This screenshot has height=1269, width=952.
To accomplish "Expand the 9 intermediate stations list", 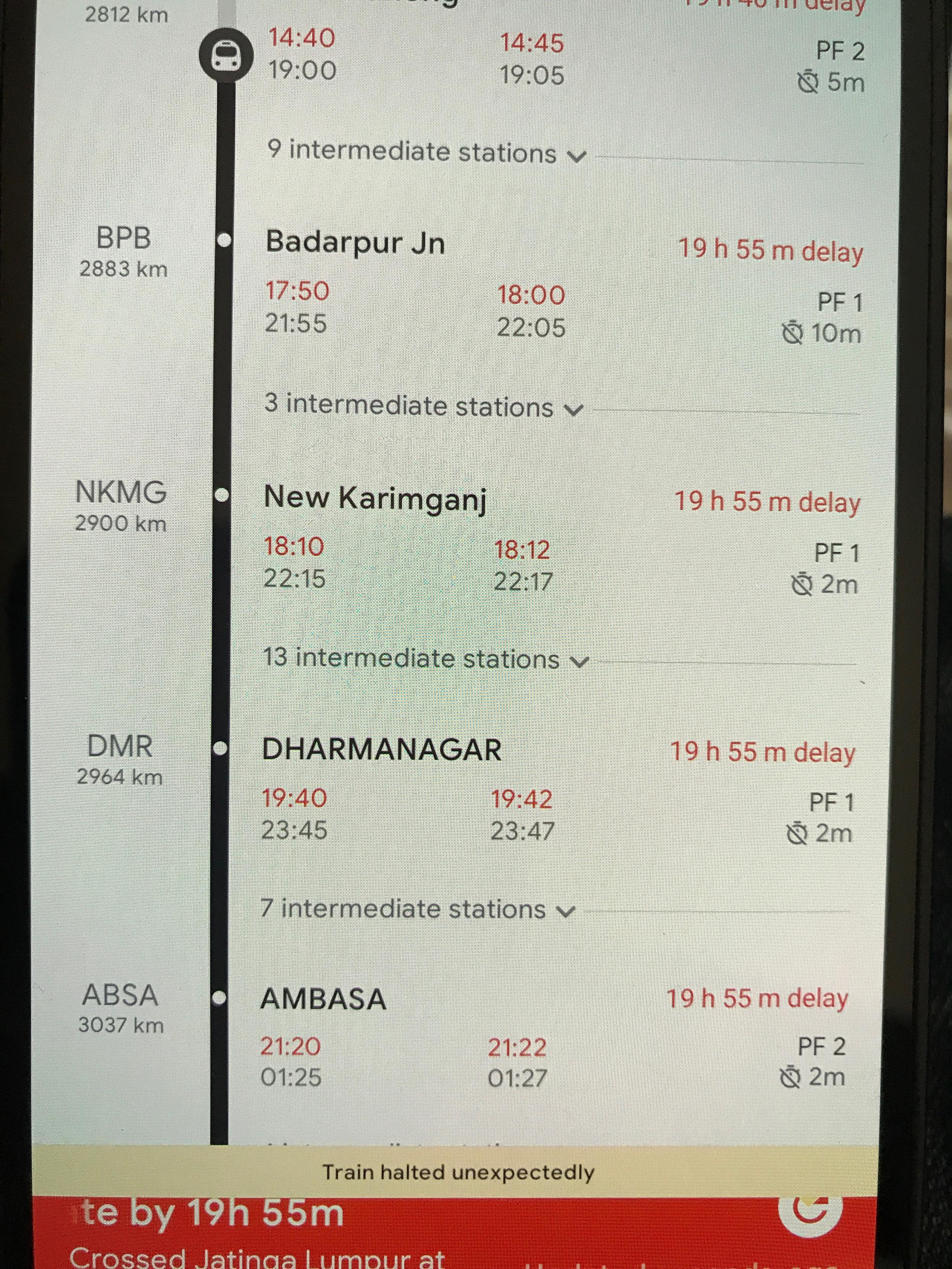I will pyautogui.click(x=426, y=153).
